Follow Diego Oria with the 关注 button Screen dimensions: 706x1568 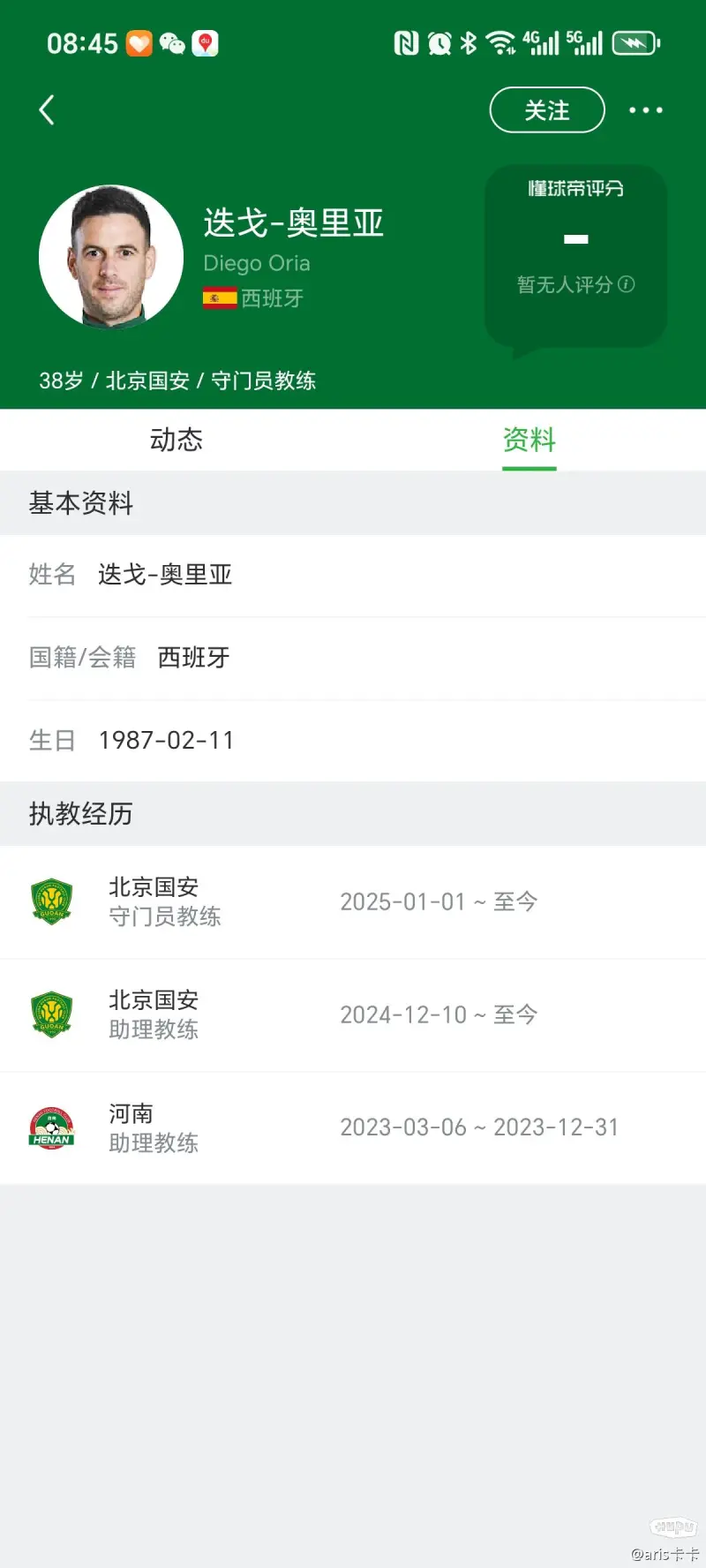click(x=547, y=110)
